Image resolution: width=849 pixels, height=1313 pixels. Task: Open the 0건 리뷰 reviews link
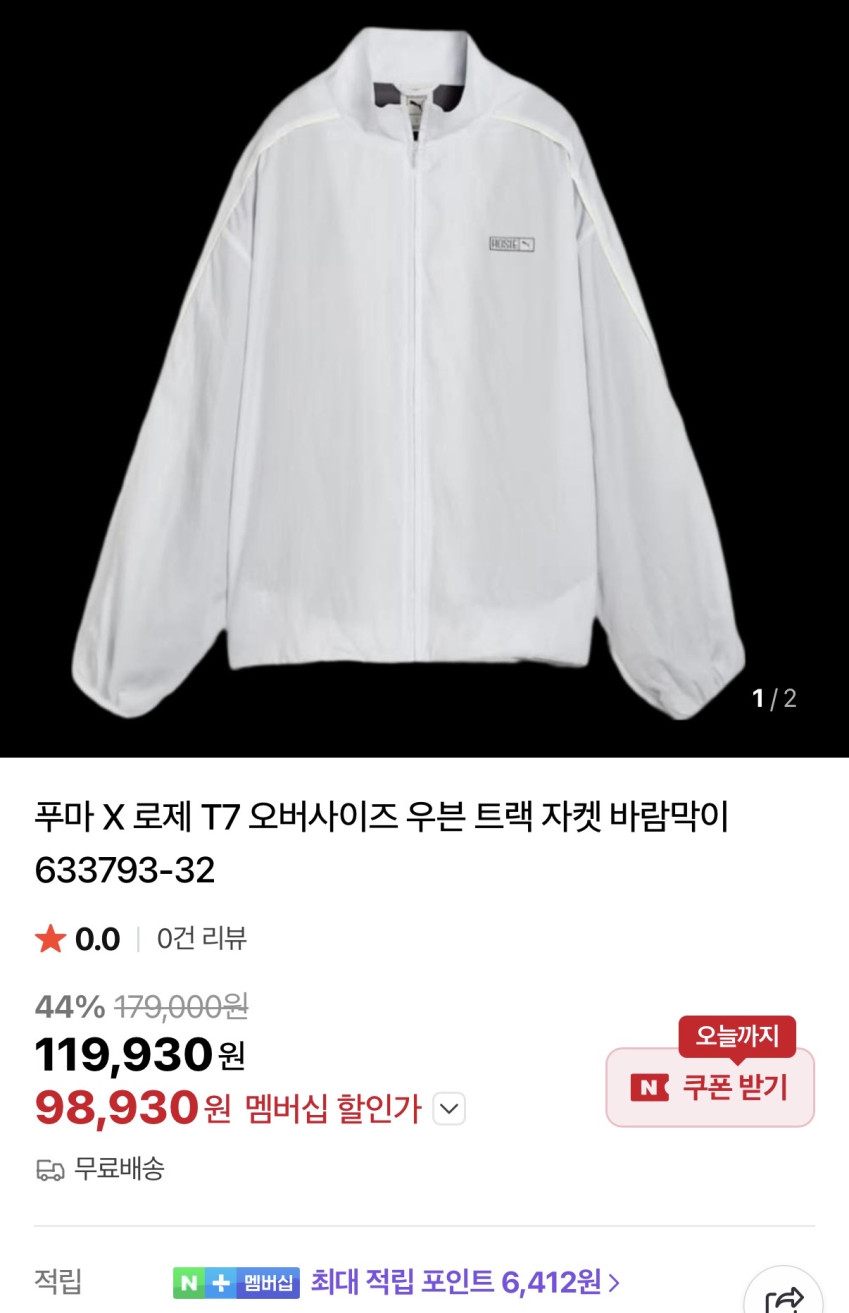pyautogui.click(x=202, y=939)
